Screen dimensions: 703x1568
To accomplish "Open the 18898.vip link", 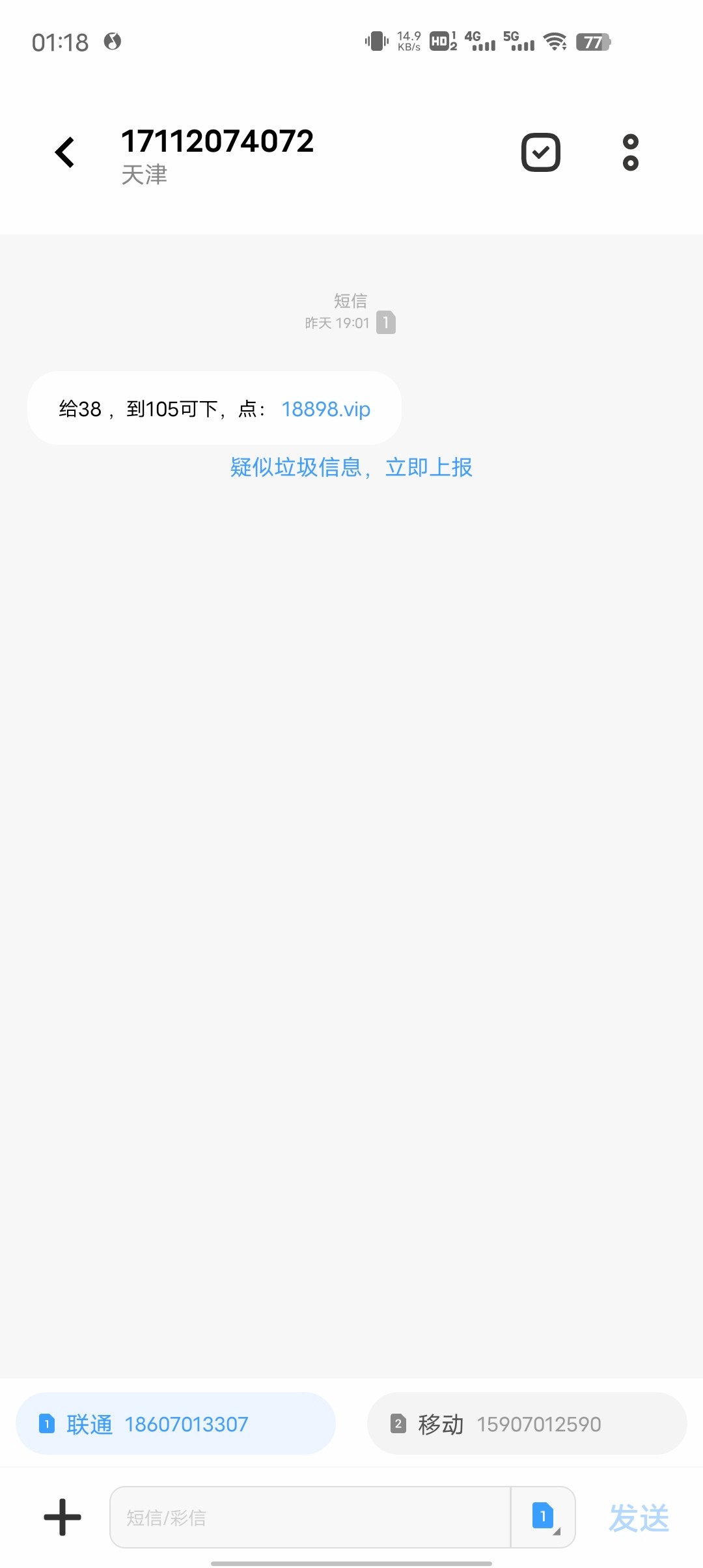I will [325, 410].
